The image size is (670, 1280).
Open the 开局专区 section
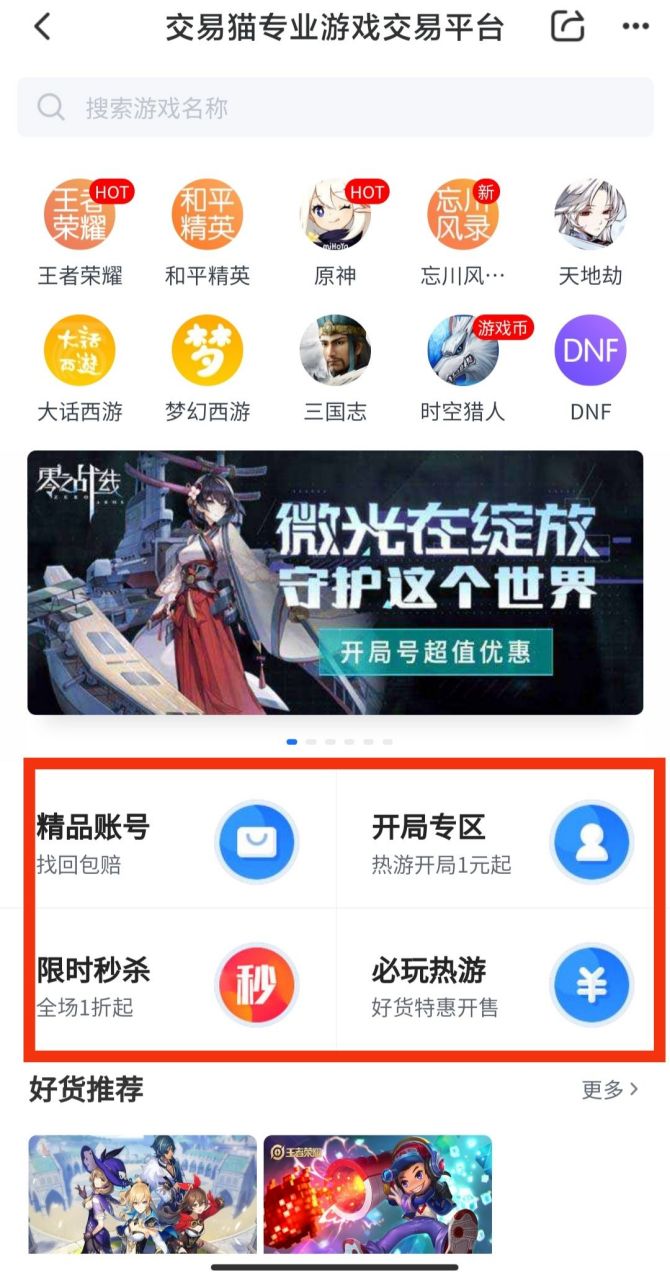[500, 841]
